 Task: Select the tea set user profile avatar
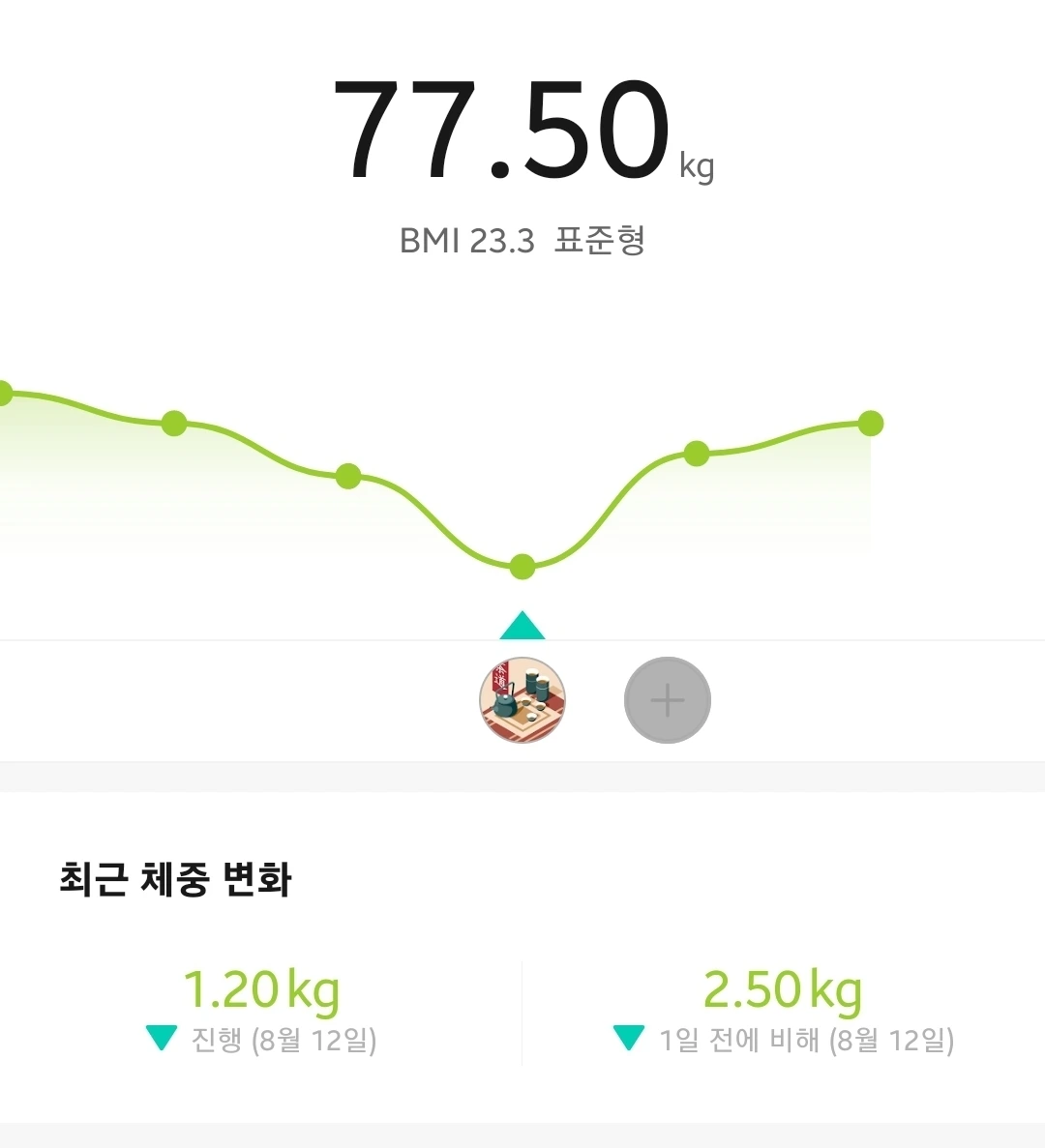coord(522,700)
